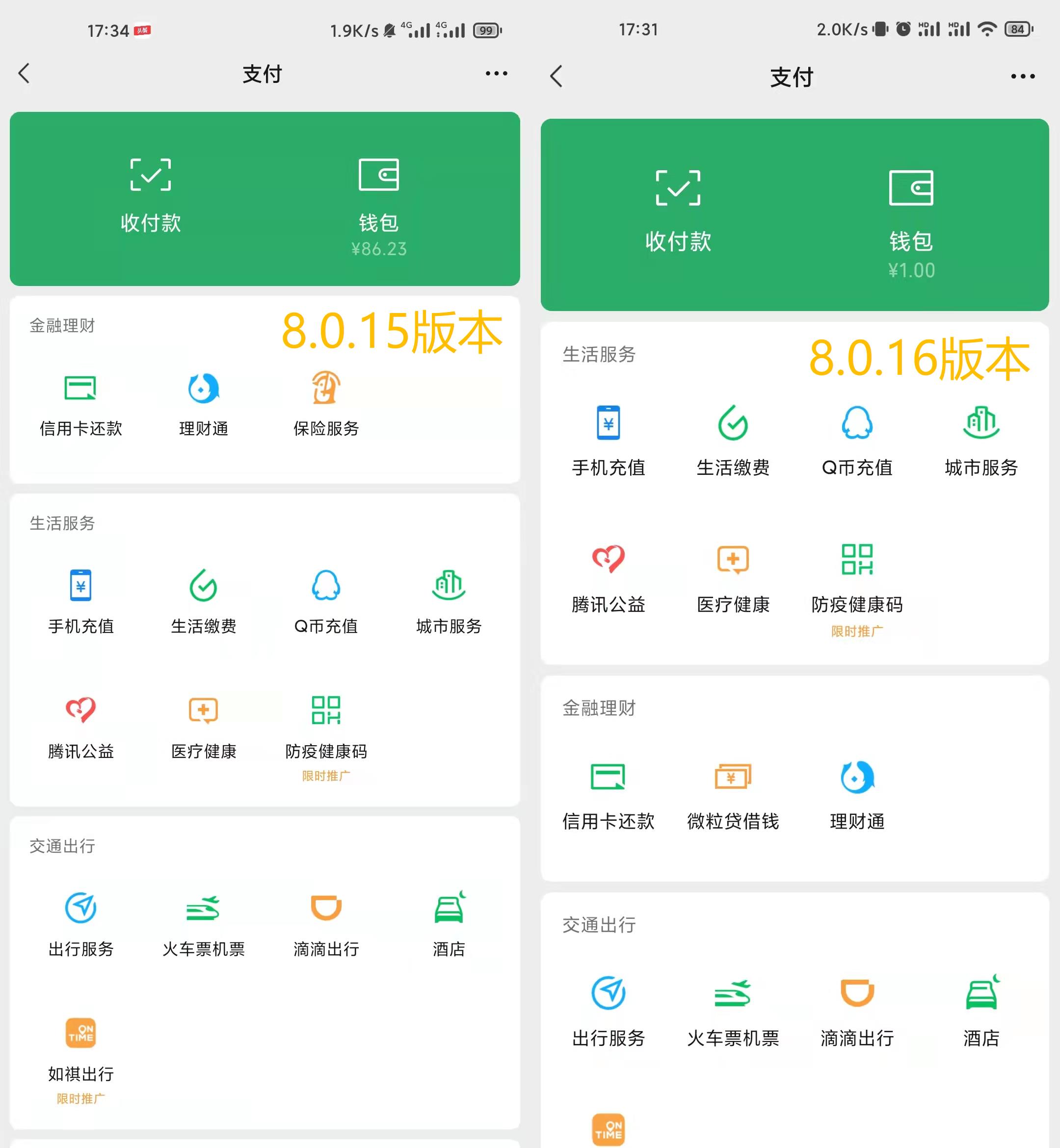Go back using the left arrow
Image resolution: width=1060 pixels, height=1148 pixels.
(x=24, y=74)
